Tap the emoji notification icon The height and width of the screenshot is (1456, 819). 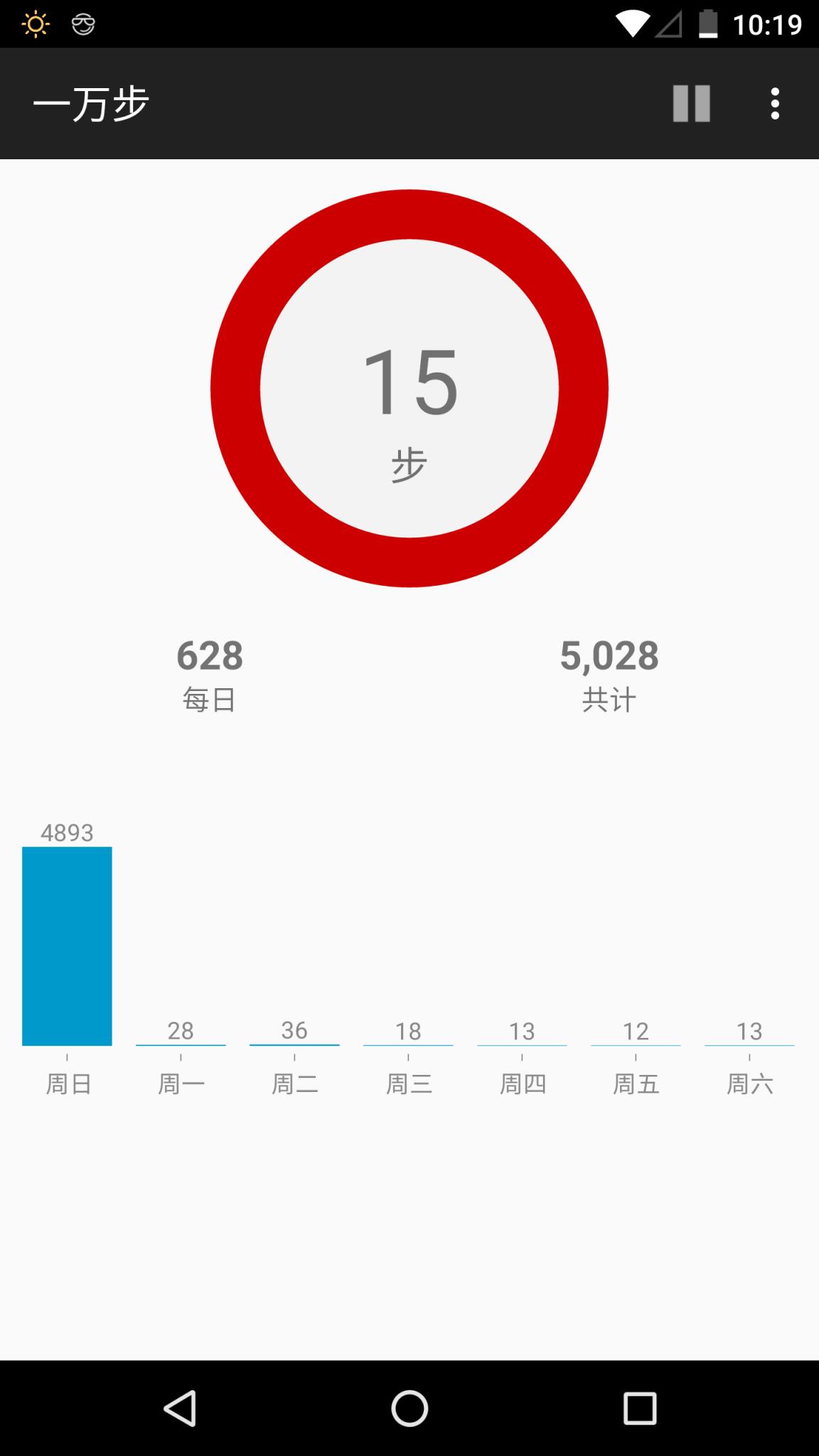84,23
